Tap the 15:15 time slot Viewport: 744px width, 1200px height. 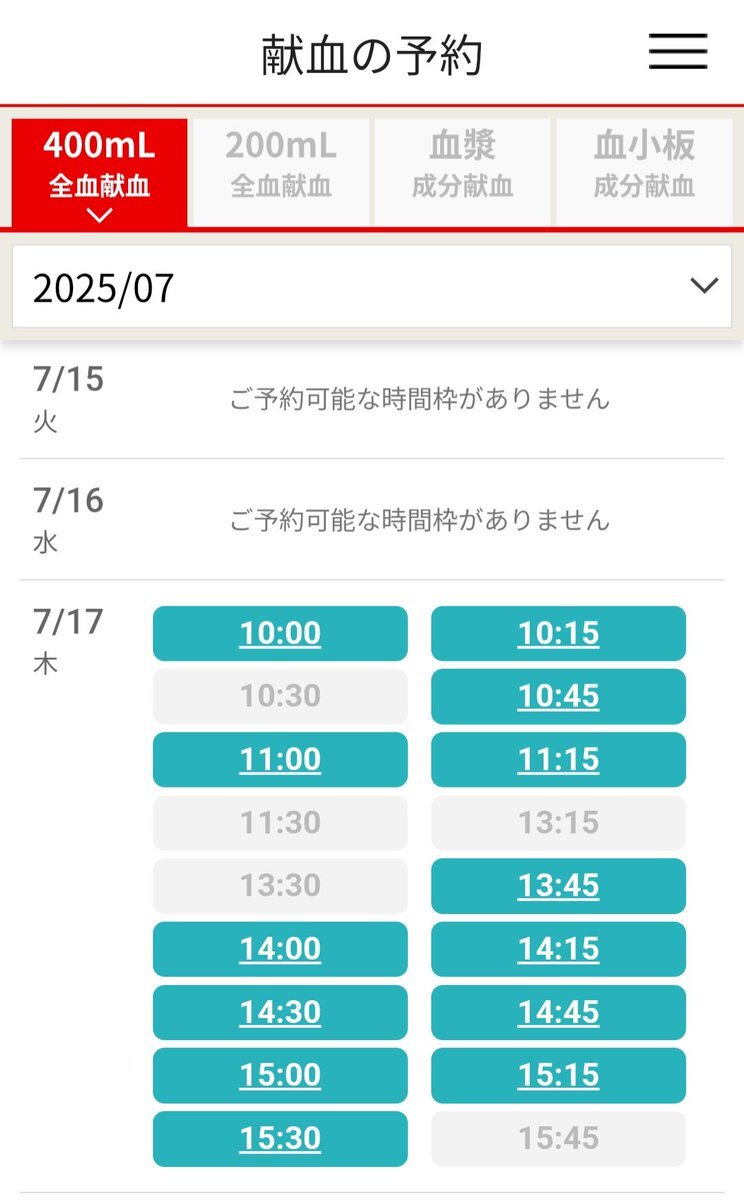(x=558, y=1075)
